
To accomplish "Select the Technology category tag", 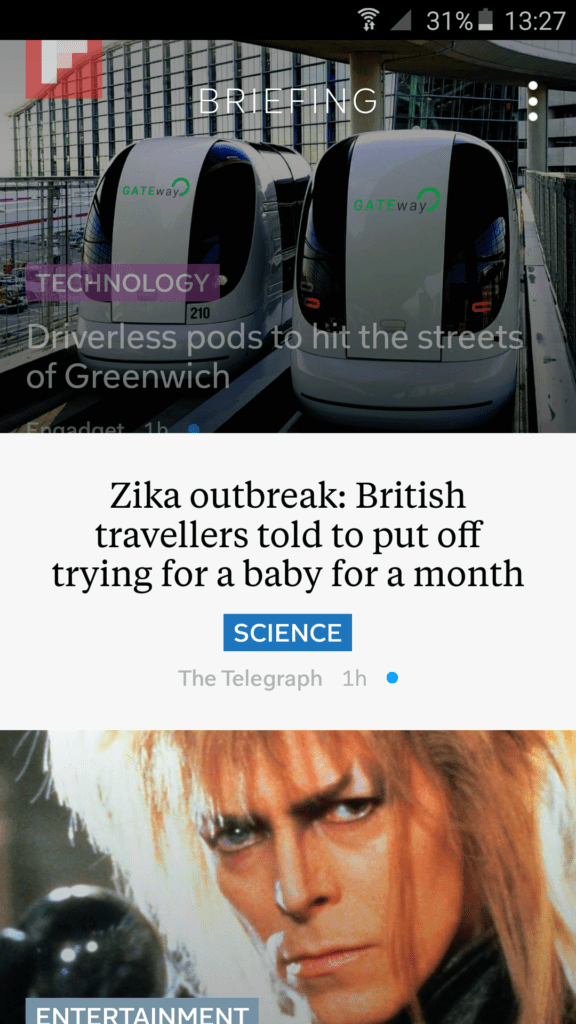I will coord(123,283).
